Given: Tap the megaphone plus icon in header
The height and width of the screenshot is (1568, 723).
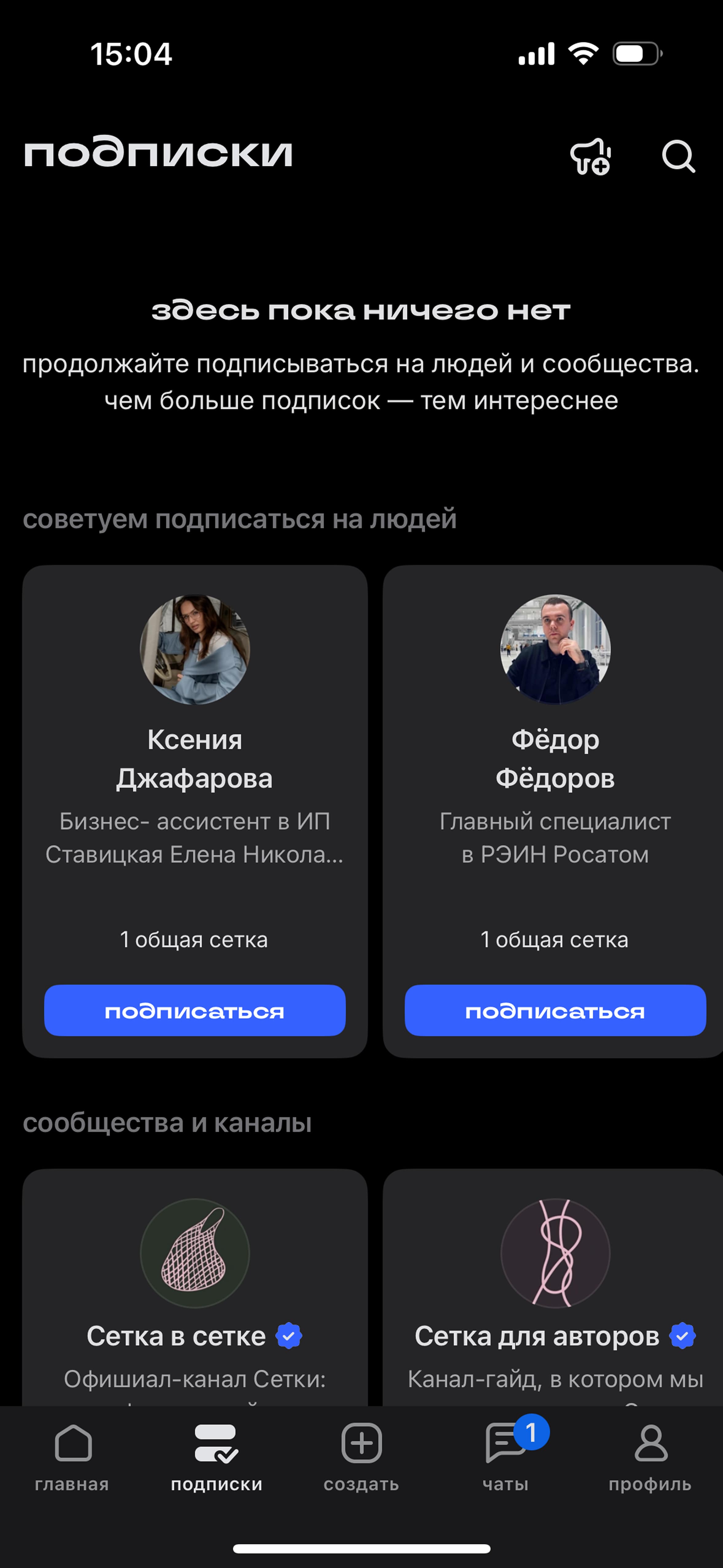Looking at the screenshot, I should click(590, 157).
